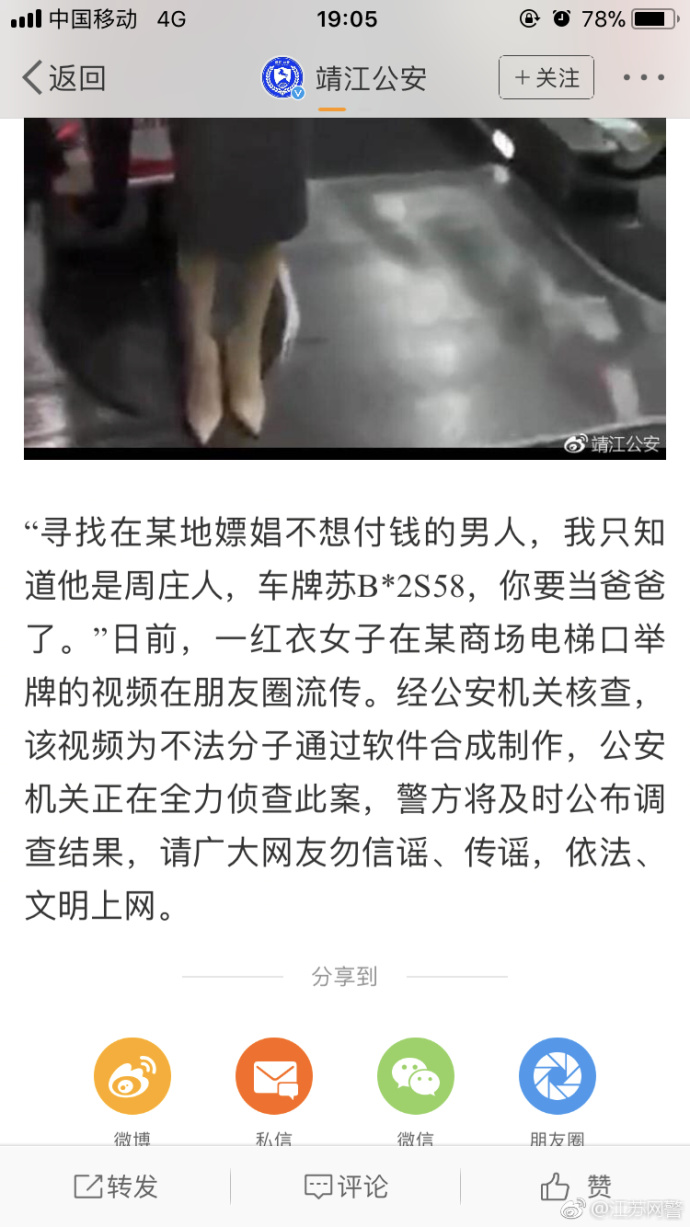The image size is (690, 1227).
Task: Like the post with 赞
Action: pos(576,1187)
